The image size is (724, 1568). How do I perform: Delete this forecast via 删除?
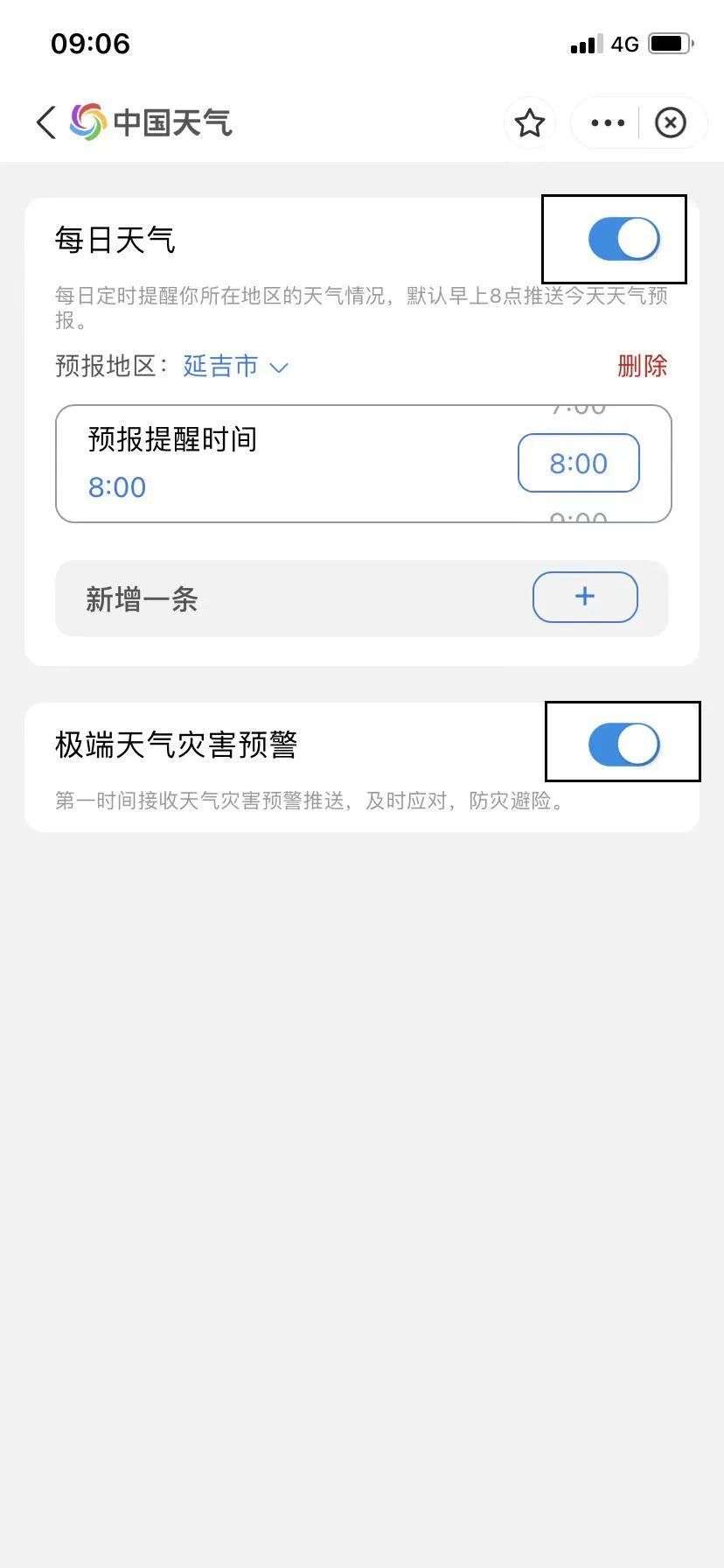[x=642, y=366]
